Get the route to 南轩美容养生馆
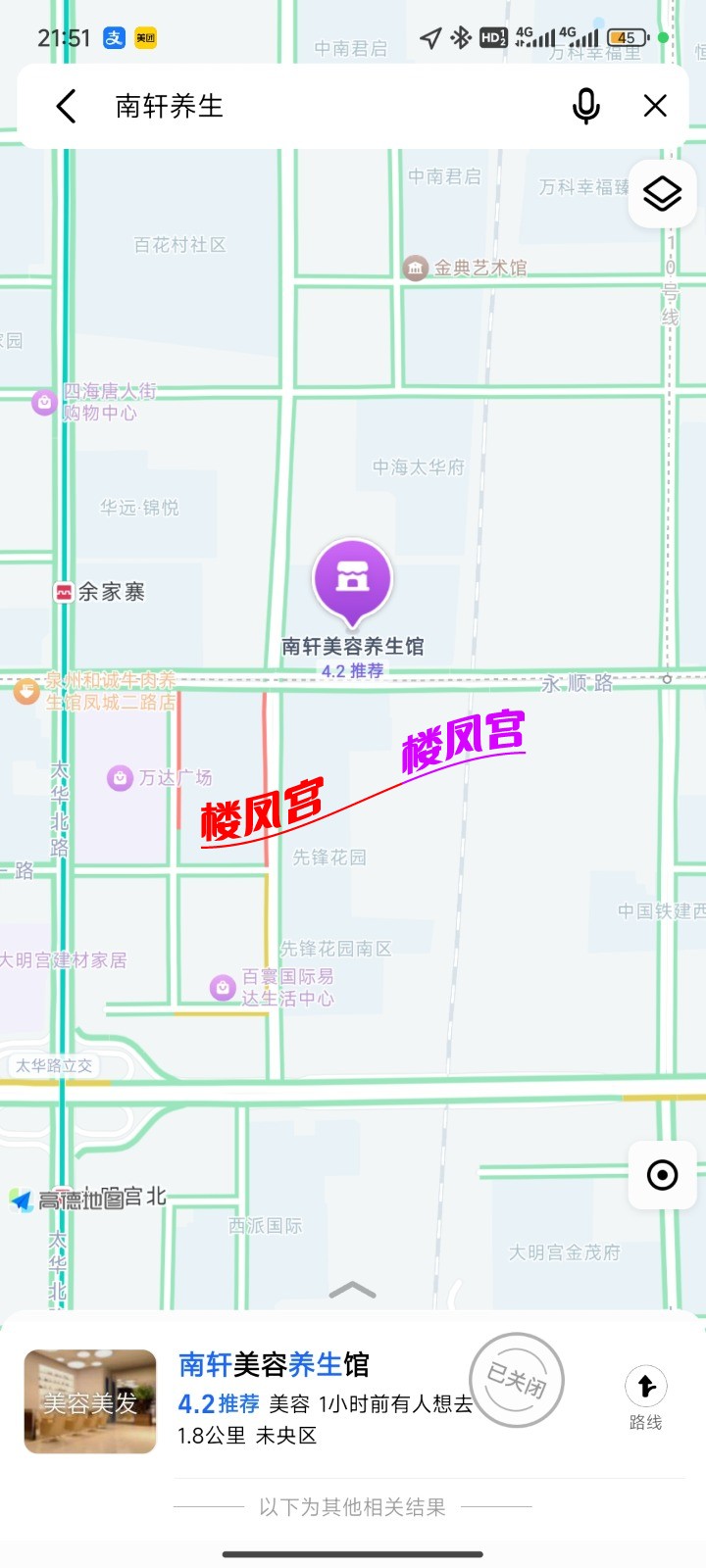The height and width of the screenshot is (1568, 706). (645, 1396)
